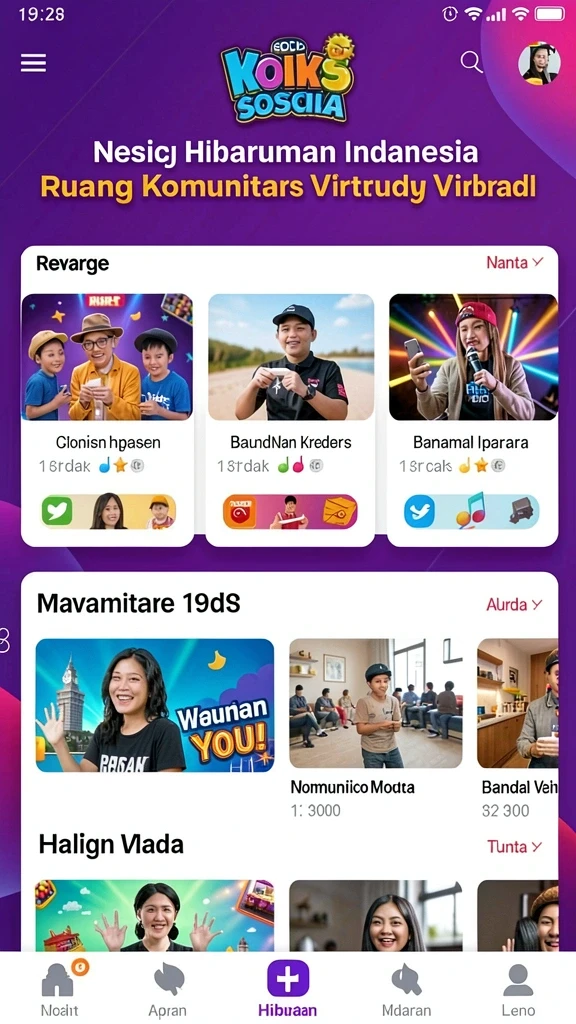
Task: Select the Hibuaan tab
Action: coord(287,988)
